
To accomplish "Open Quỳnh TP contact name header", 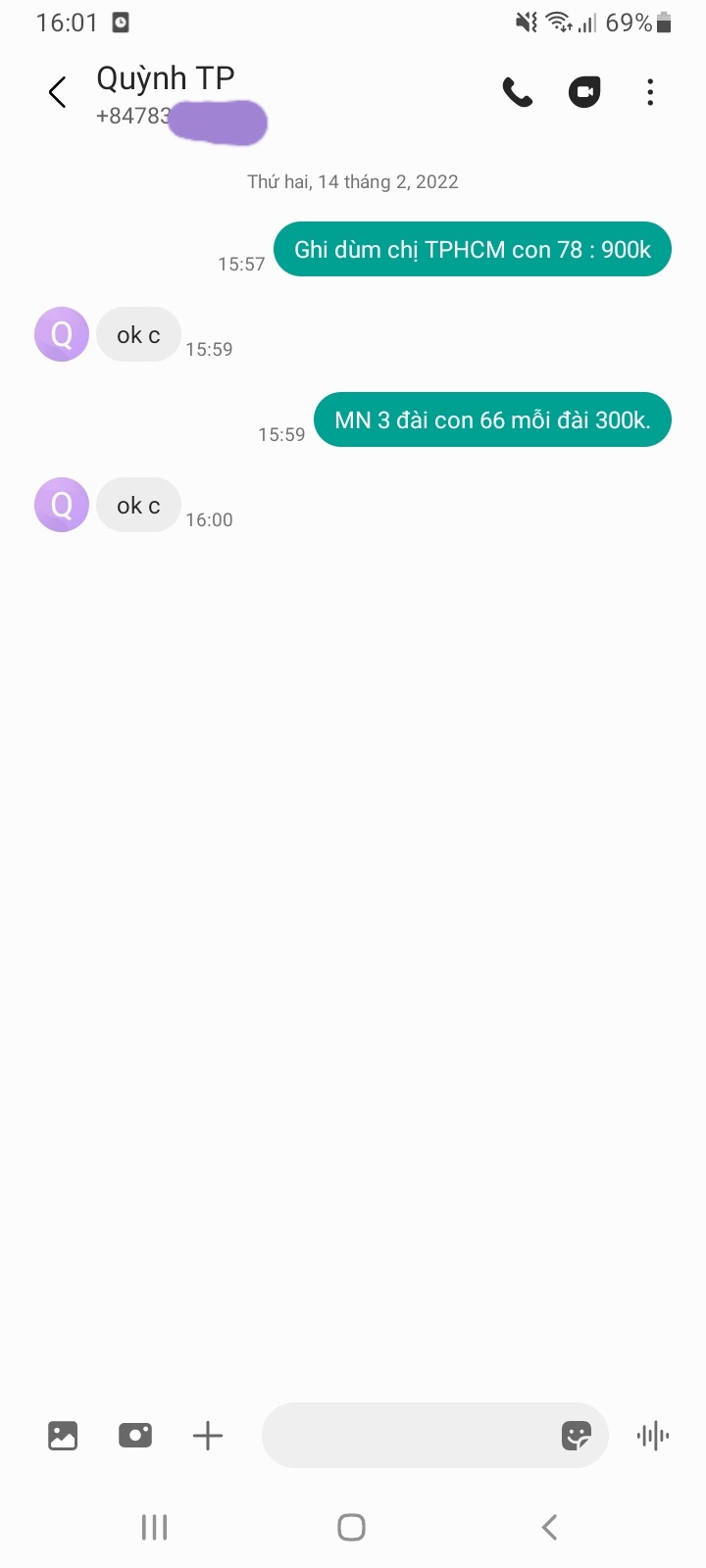I will click(166, 78).
